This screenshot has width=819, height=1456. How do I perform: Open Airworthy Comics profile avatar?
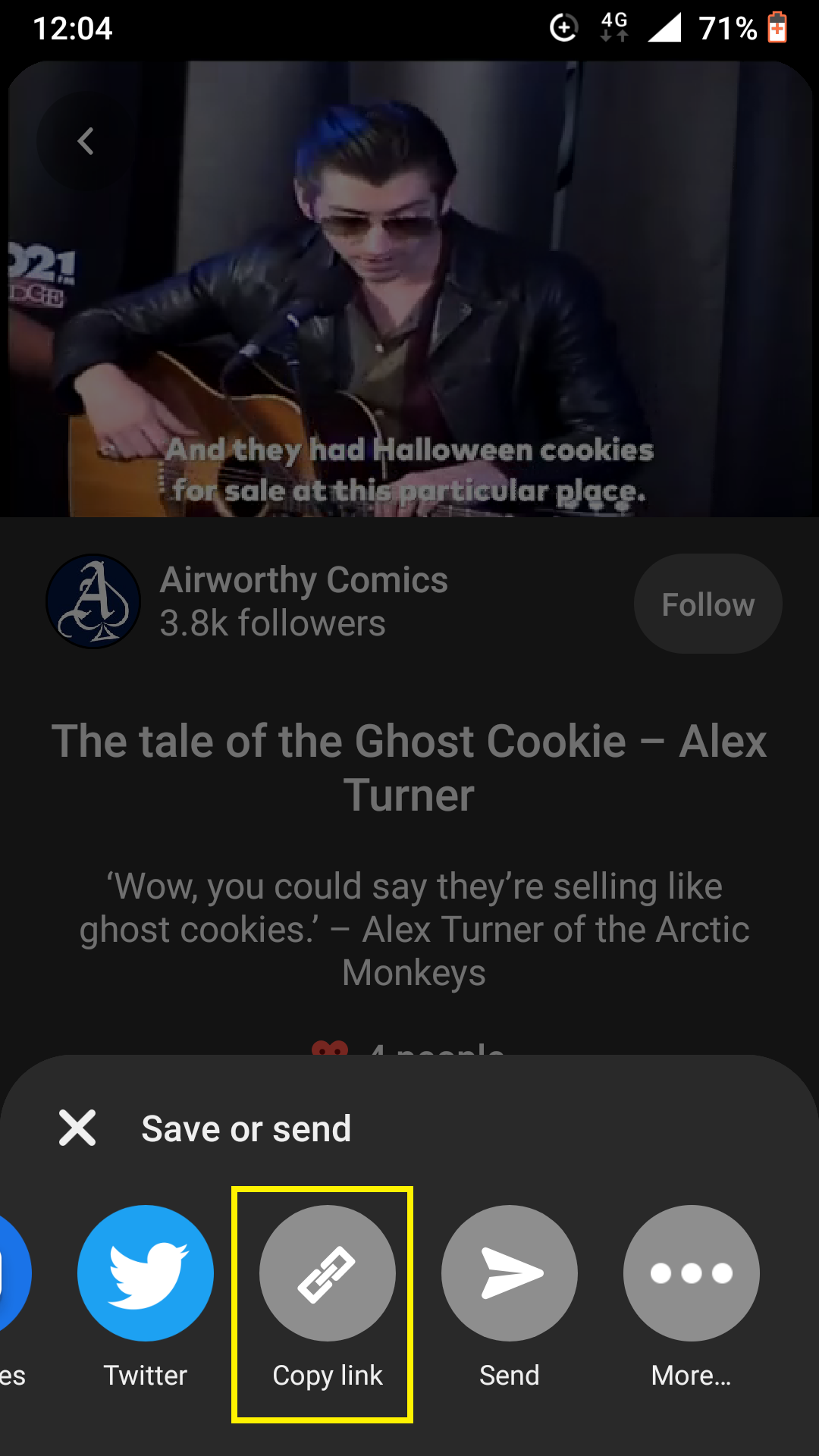coord(93,601)
